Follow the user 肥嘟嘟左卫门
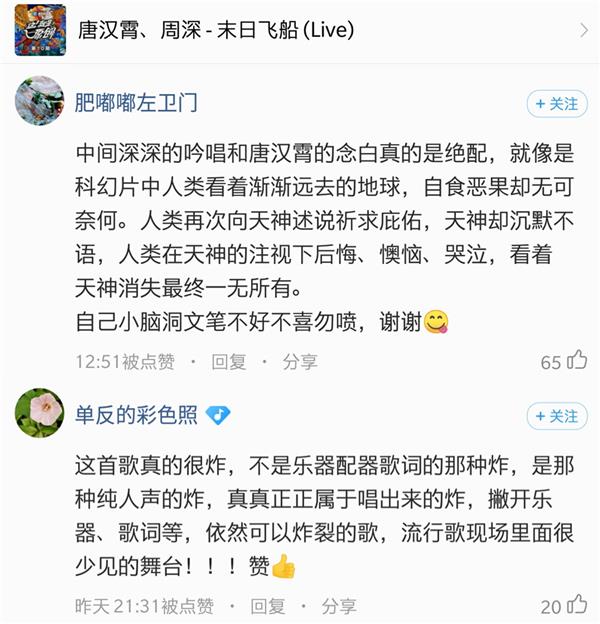Image resolution: width=600 pixels, height=624 pixels. click(557, 104)
